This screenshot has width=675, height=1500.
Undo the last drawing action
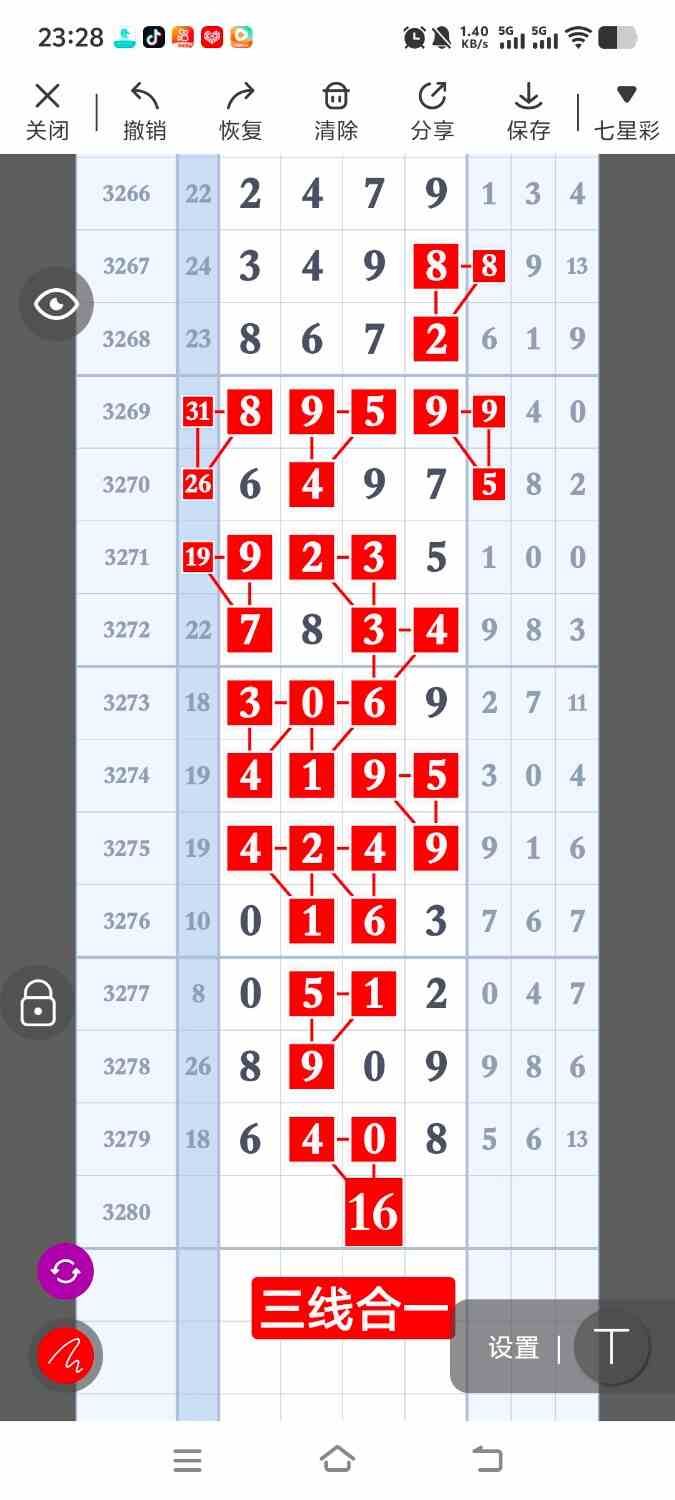tap(144, 111)
